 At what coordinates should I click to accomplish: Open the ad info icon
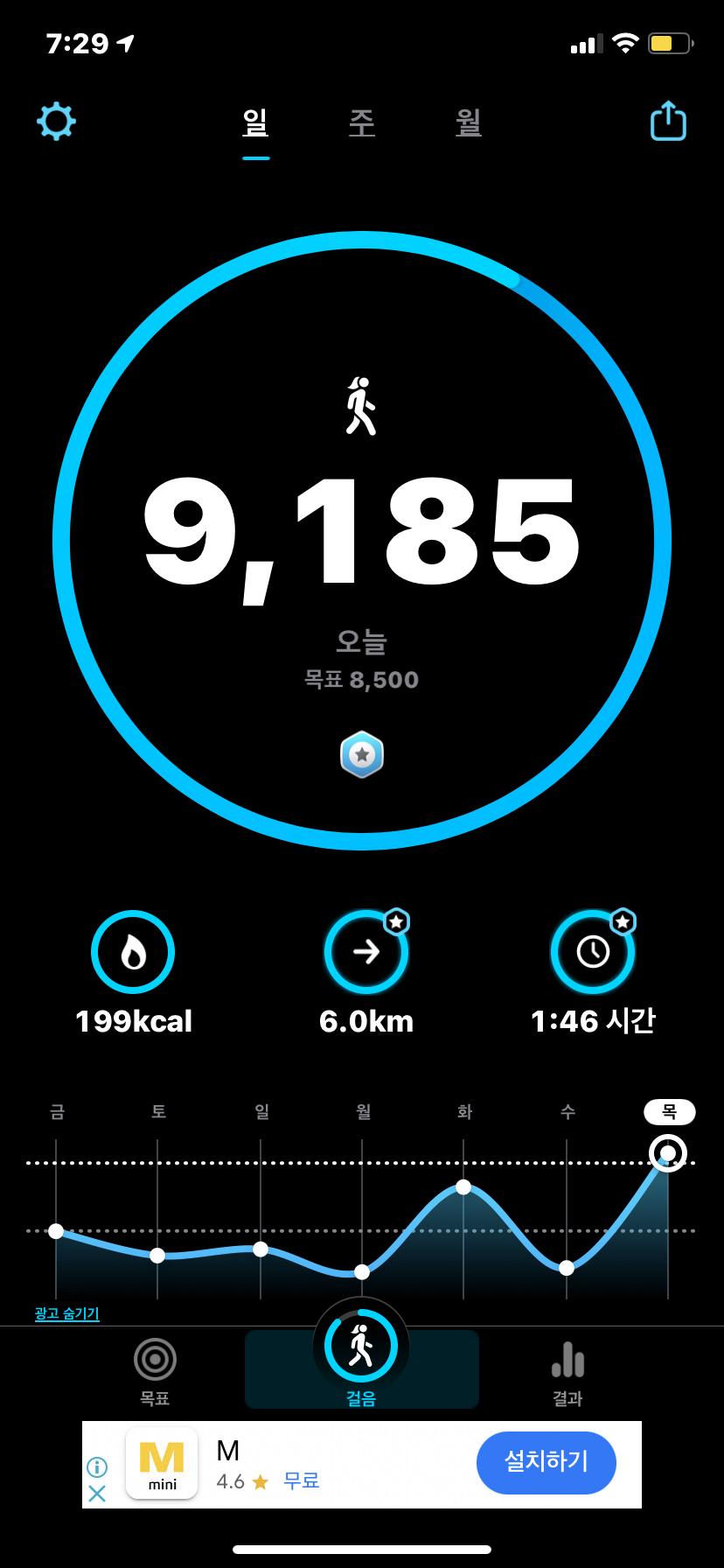point(97,1466)
